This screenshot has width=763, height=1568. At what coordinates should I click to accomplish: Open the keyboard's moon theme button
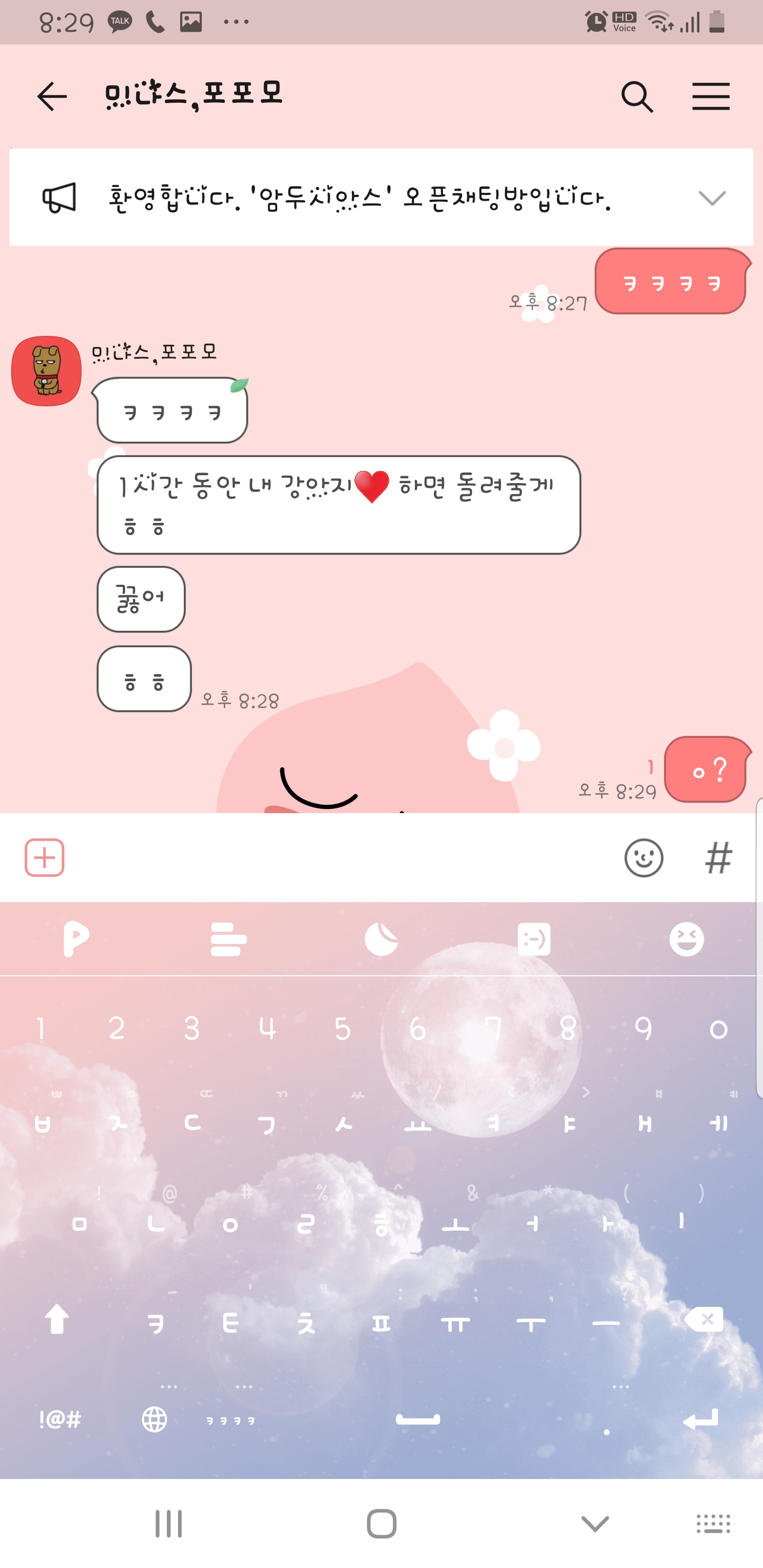(x=381, y=939)
